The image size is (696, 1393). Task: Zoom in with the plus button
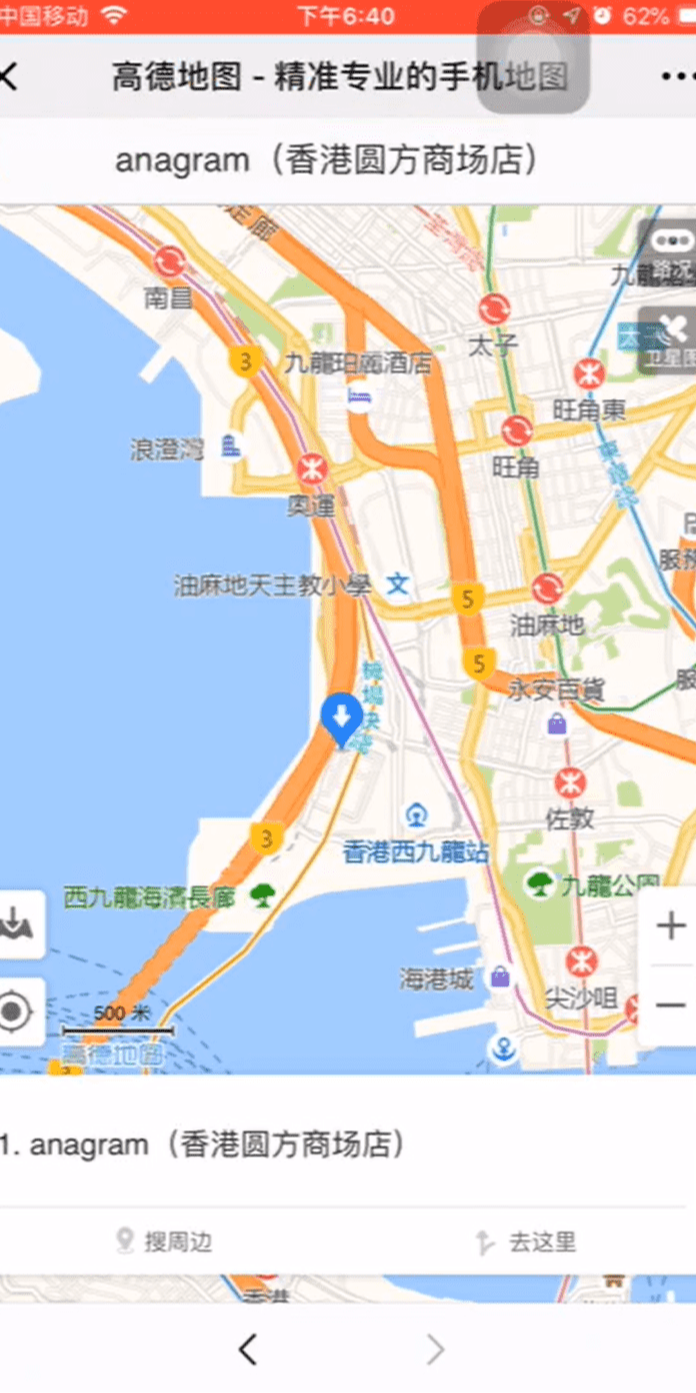(670, 925)
